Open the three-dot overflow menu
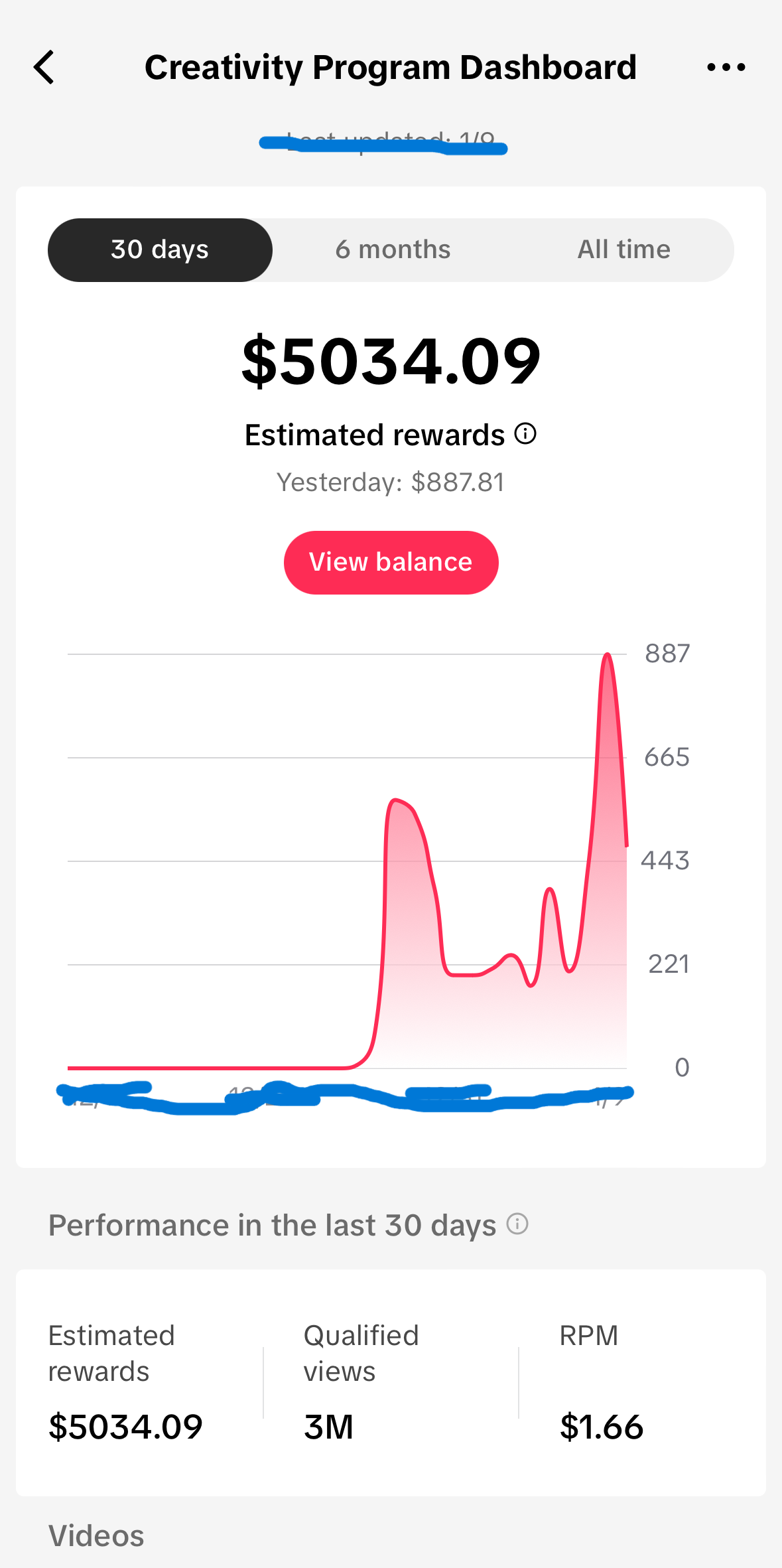Viewport: 782px width, 1568px height. (726, 67)
